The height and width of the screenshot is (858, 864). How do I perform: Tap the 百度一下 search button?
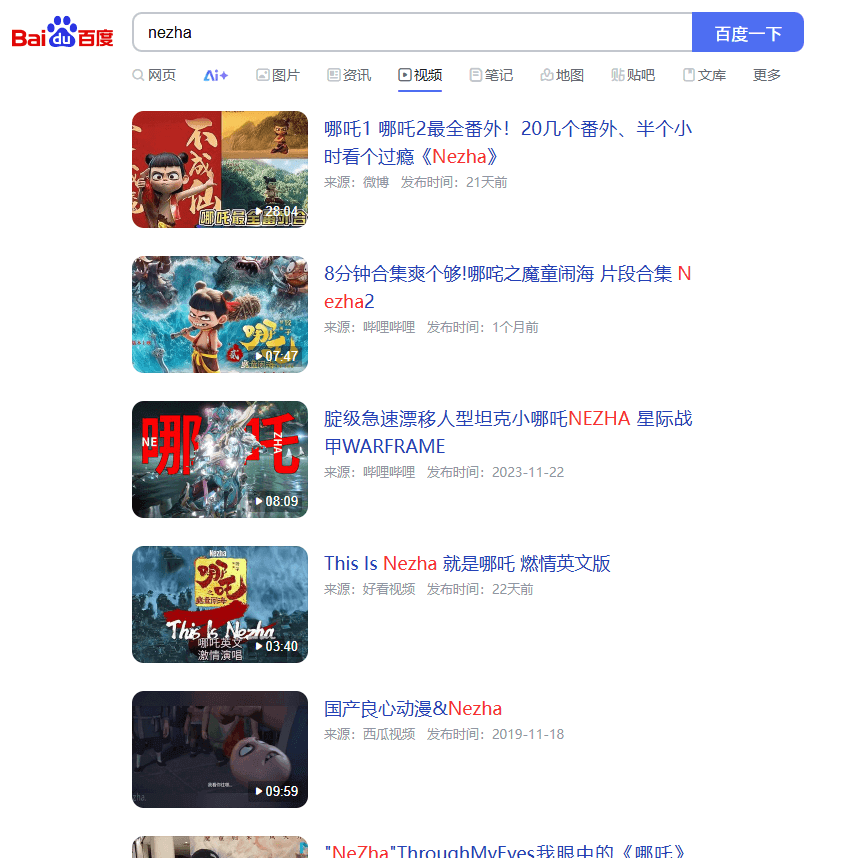click(x=747, y=33)
